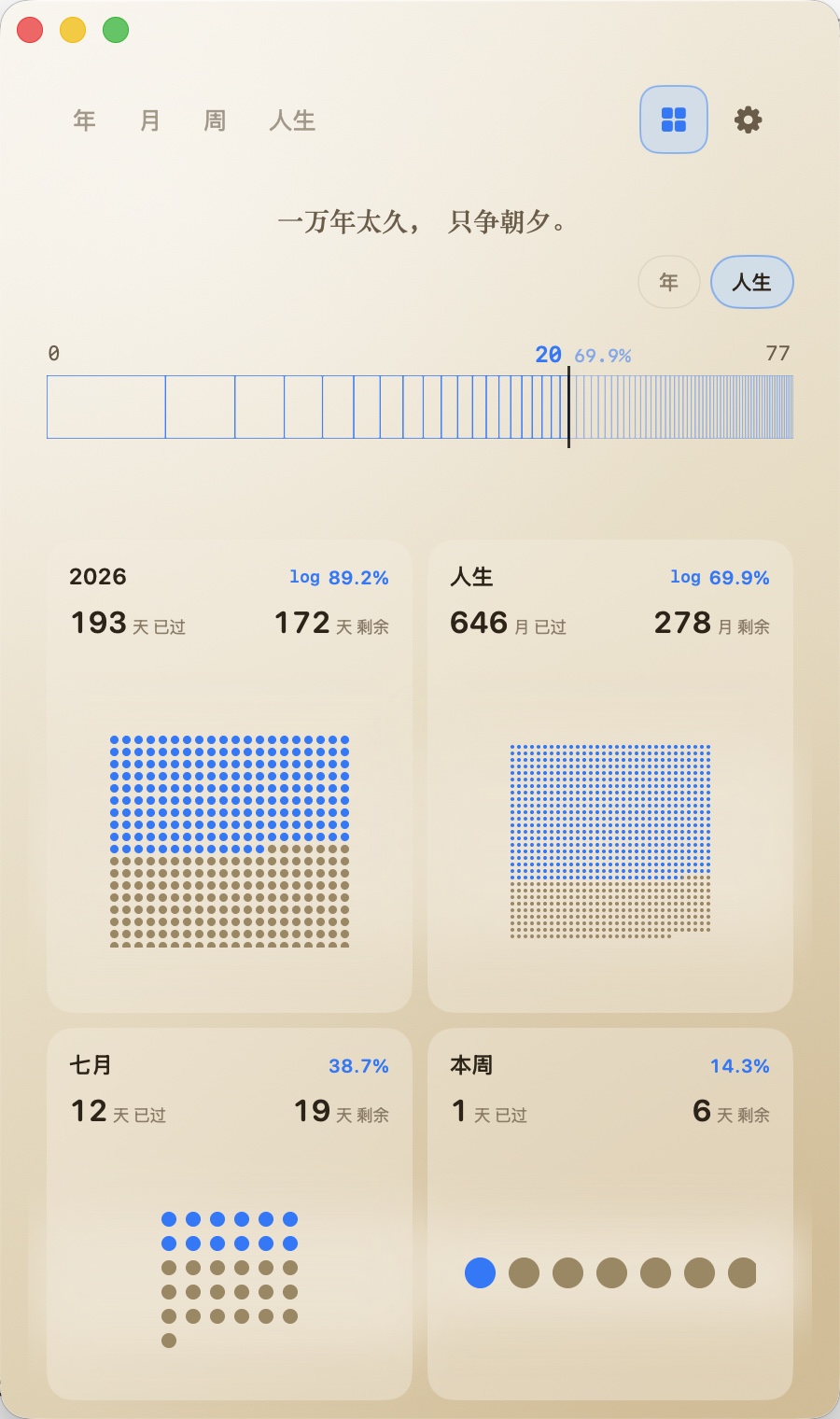Open the 七月 month progress card
Viewport: 840px width, 1419px height.
[230, 1214]
